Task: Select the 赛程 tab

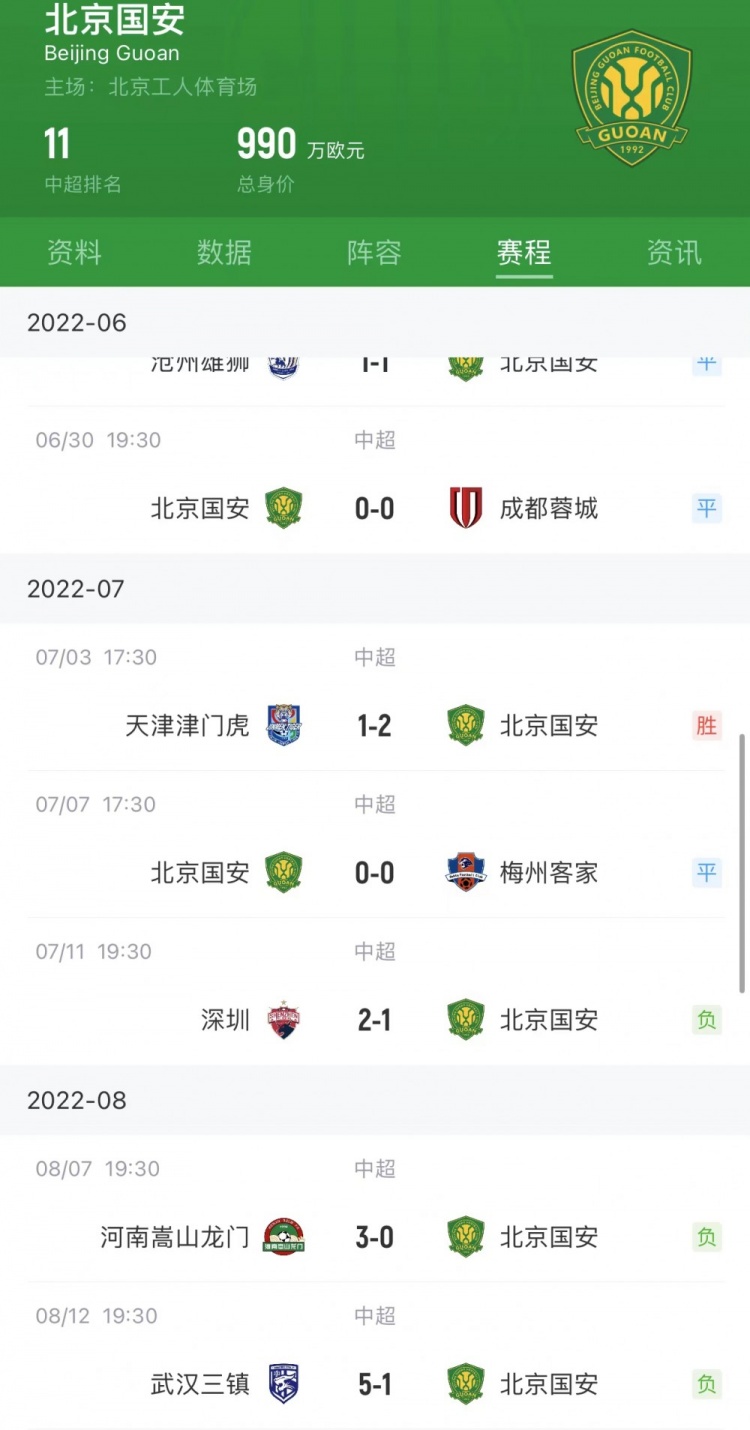Action: coord(524,253)
